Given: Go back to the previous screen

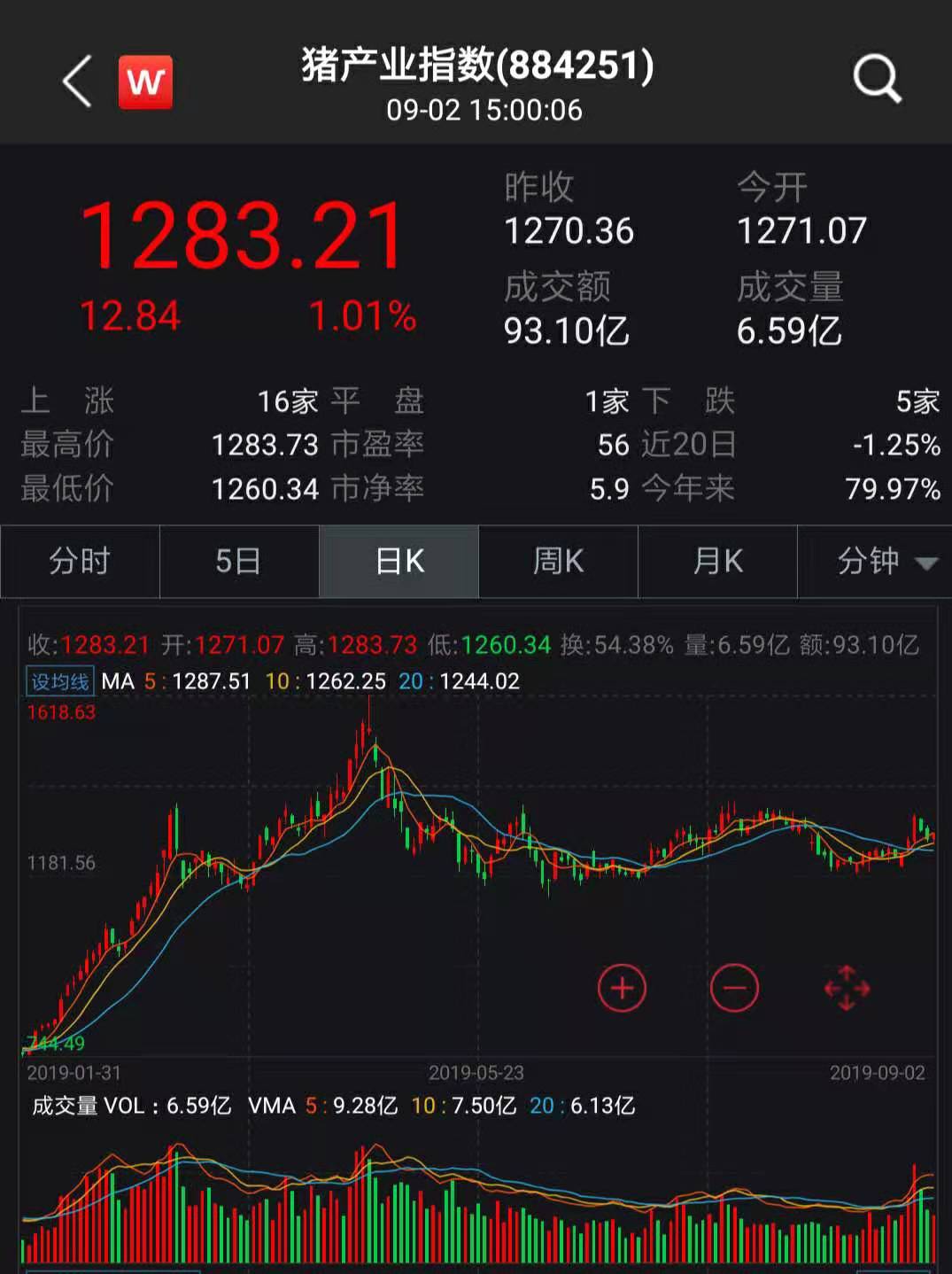Looking at the screenshot, I should (x=78, y=82).
